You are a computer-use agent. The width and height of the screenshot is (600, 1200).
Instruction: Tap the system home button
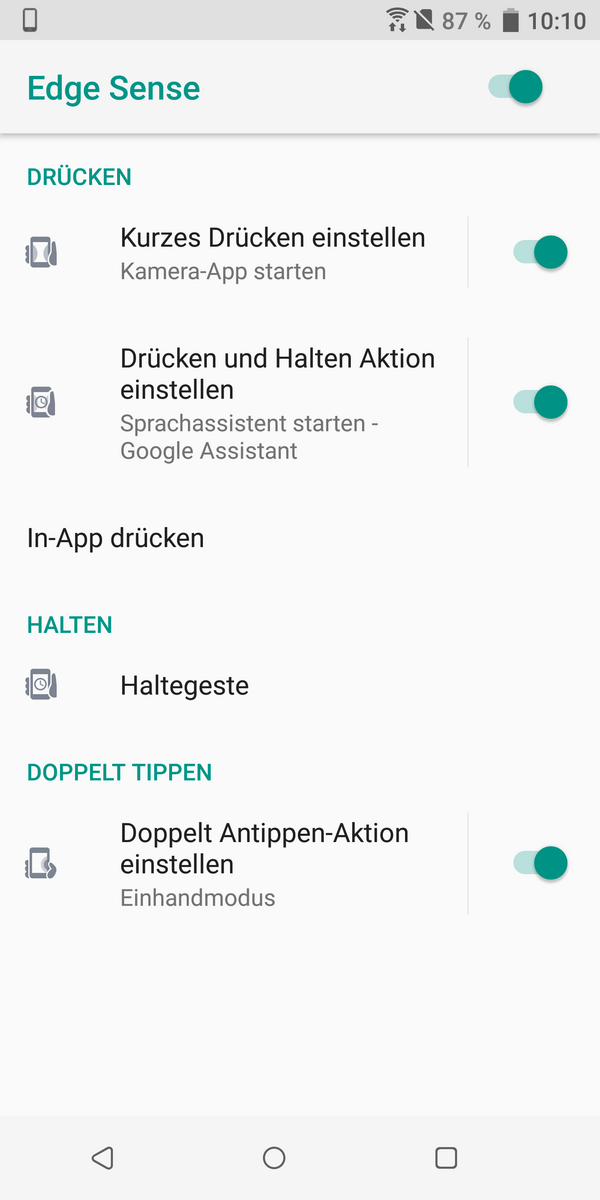pos(274,1158)
